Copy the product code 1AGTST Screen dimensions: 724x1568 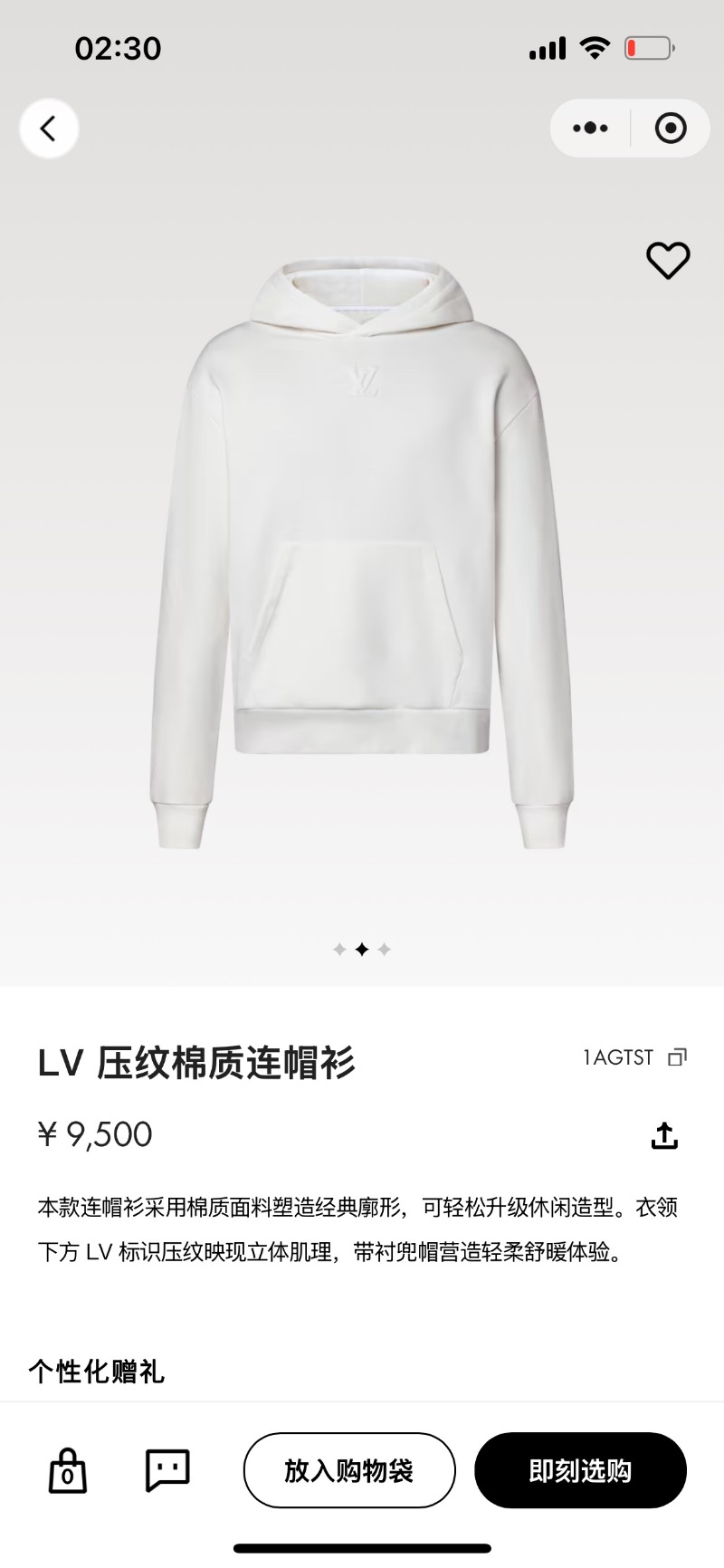[677, 1057]
